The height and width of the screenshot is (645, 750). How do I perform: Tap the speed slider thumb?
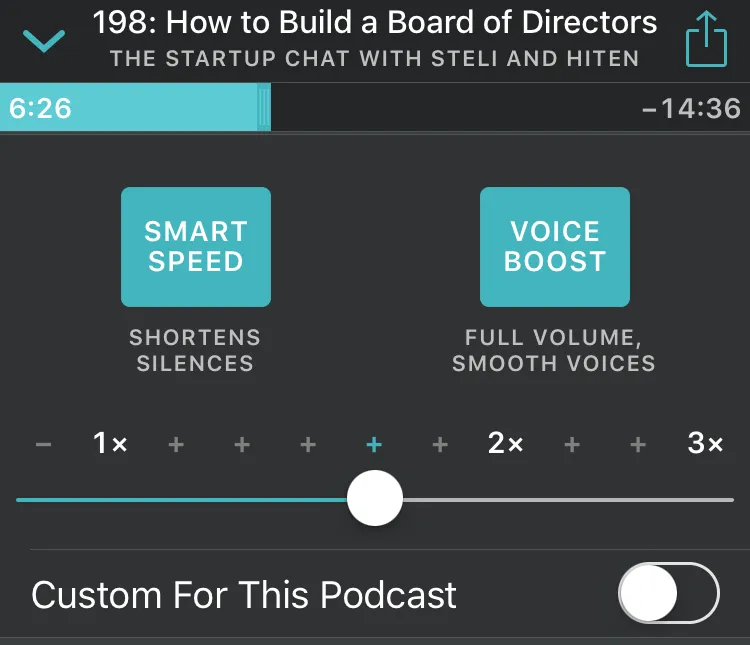375,498
